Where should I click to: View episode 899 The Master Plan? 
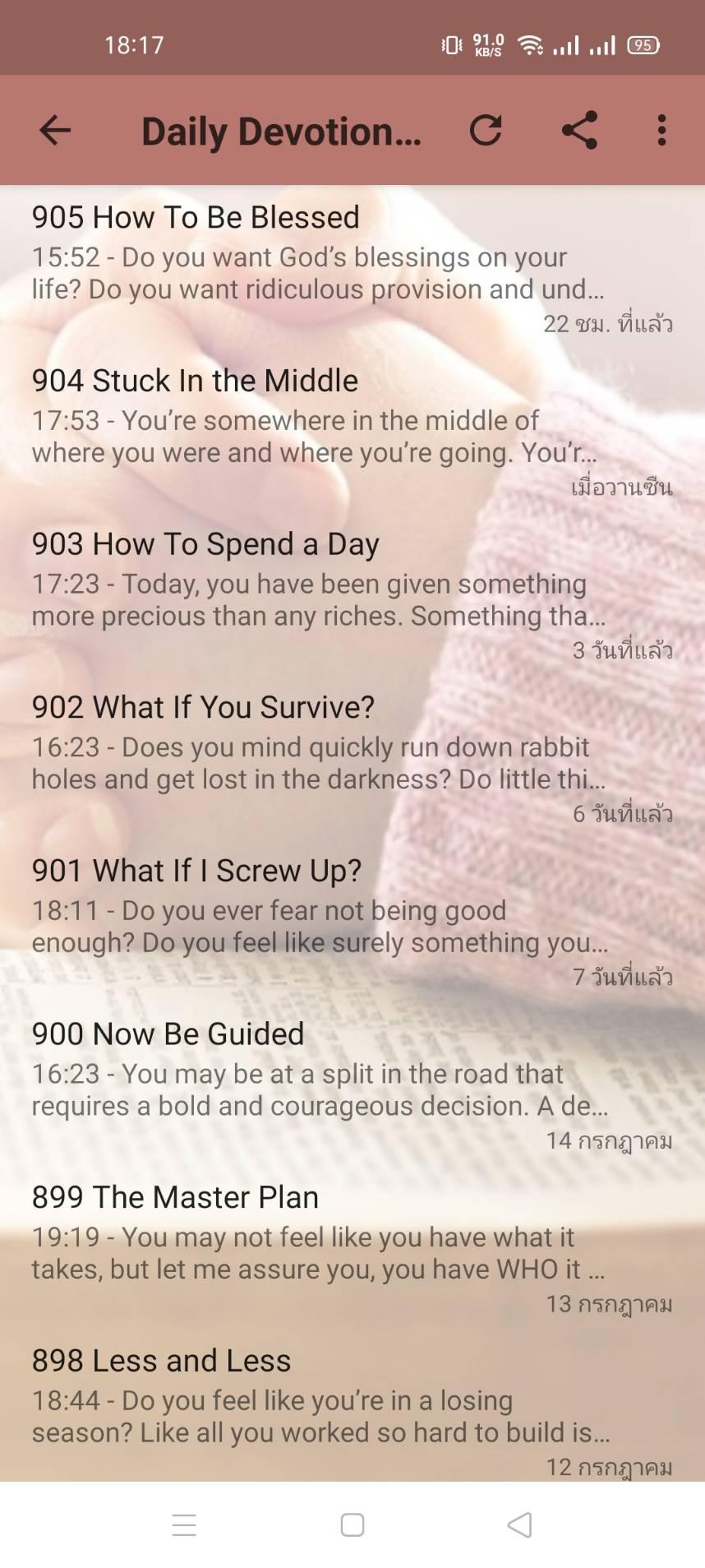click(x=352, y=1248)
